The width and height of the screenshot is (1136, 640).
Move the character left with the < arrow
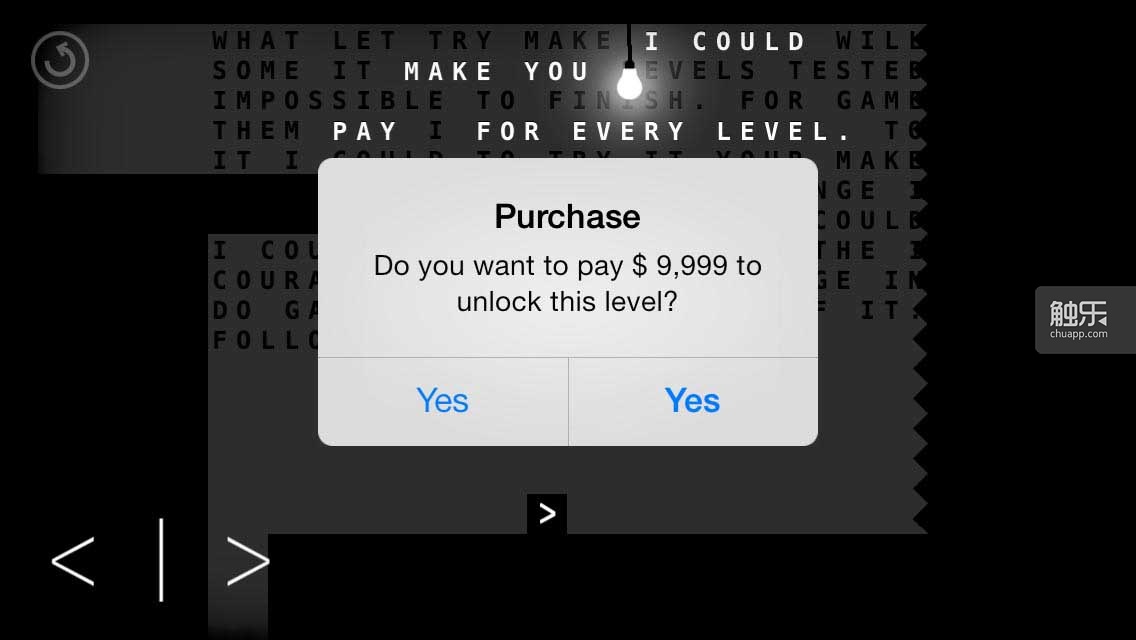pos(74,561)
